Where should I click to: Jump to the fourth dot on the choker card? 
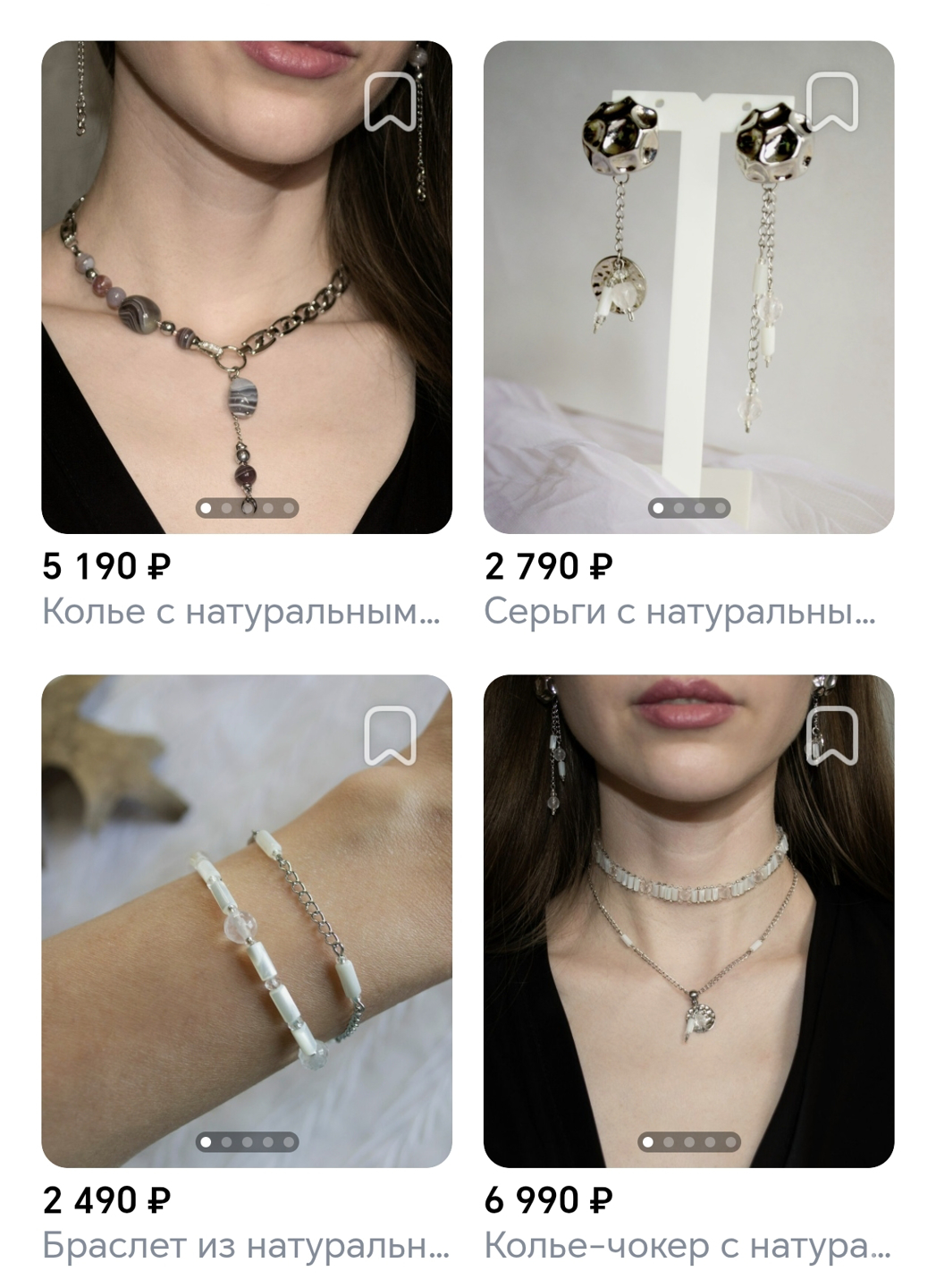click(711, 1140)
